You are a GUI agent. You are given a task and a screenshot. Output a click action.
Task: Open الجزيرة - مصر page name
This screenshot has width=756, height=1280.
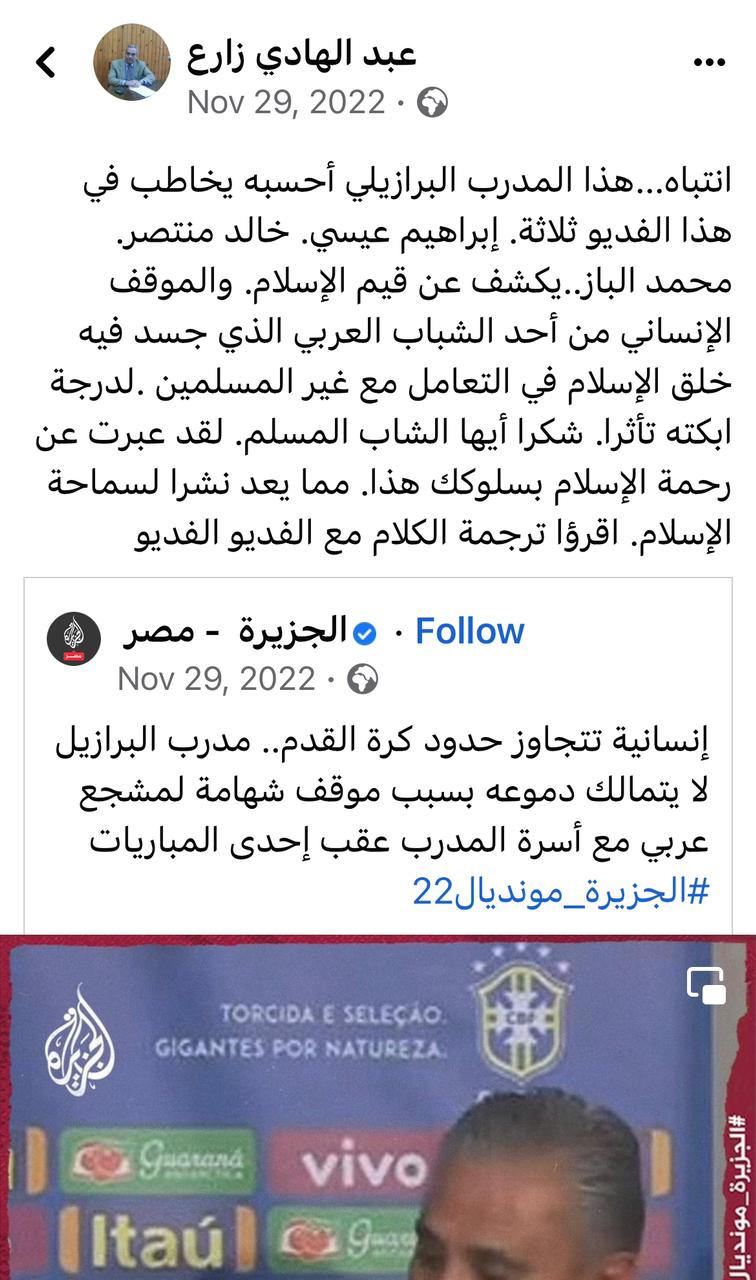236,632
